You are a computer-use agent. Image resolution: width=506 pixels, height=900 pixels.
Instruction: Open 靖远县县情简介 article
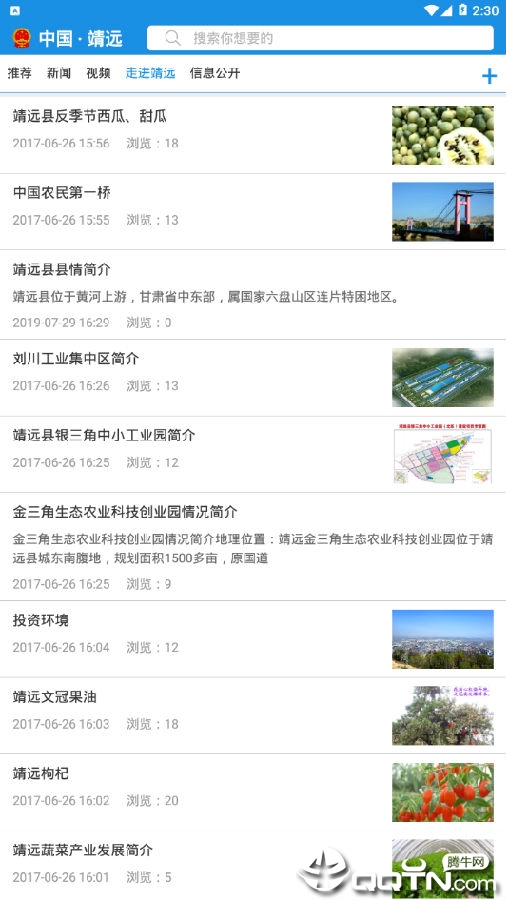pos(253,294)
